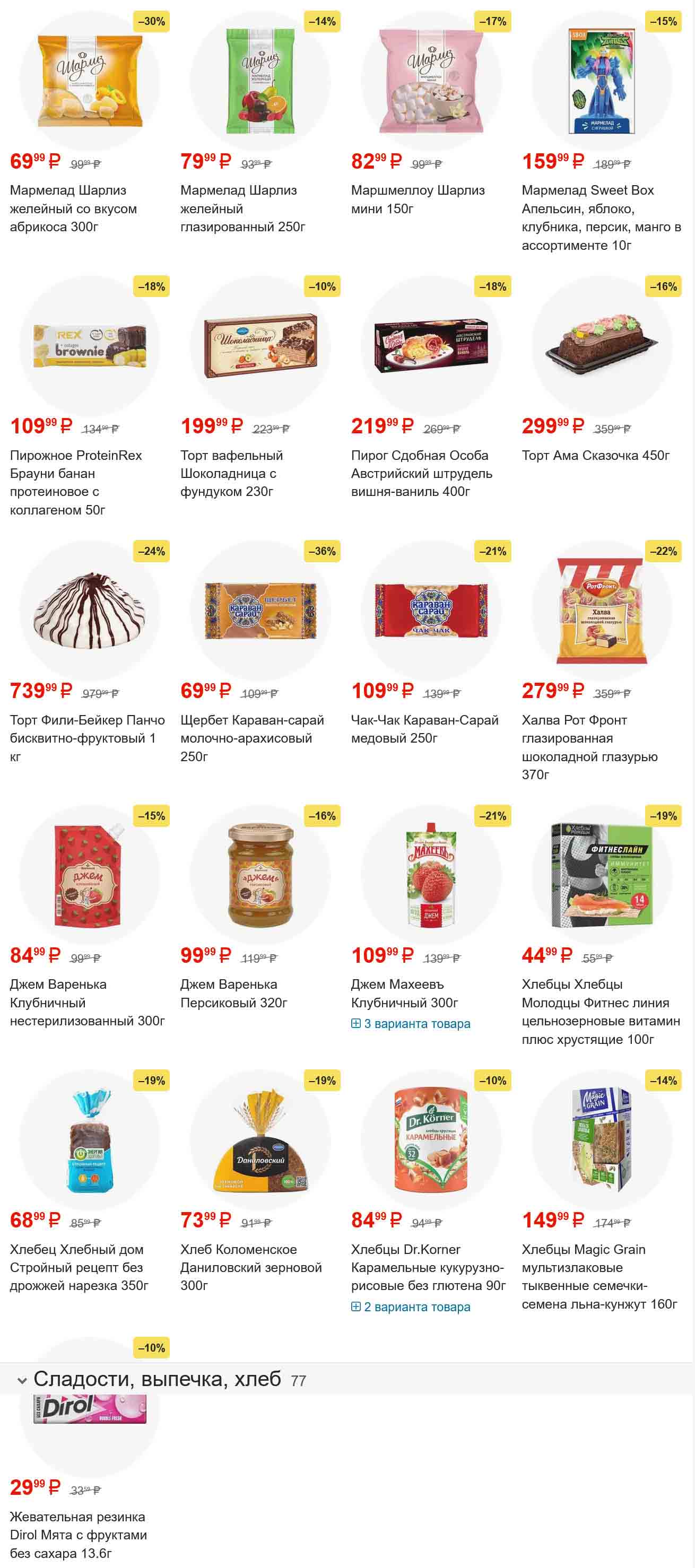Collapse Сладости, выпечка, хлеб category
The width and height of the screenshot is (695, 1568).
coord(22,1381)
